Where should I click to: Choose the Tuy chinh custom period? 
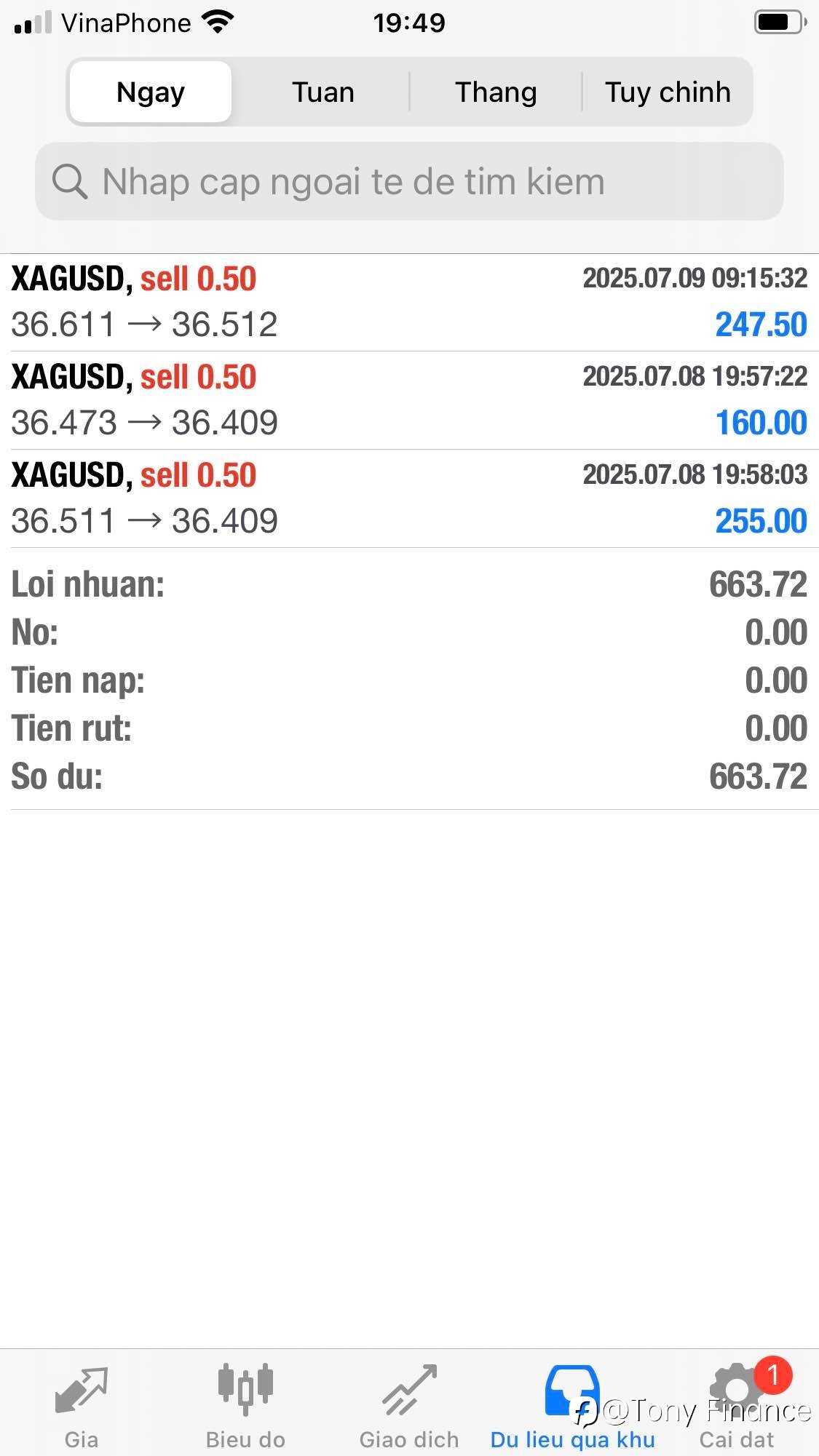point(668,92)
